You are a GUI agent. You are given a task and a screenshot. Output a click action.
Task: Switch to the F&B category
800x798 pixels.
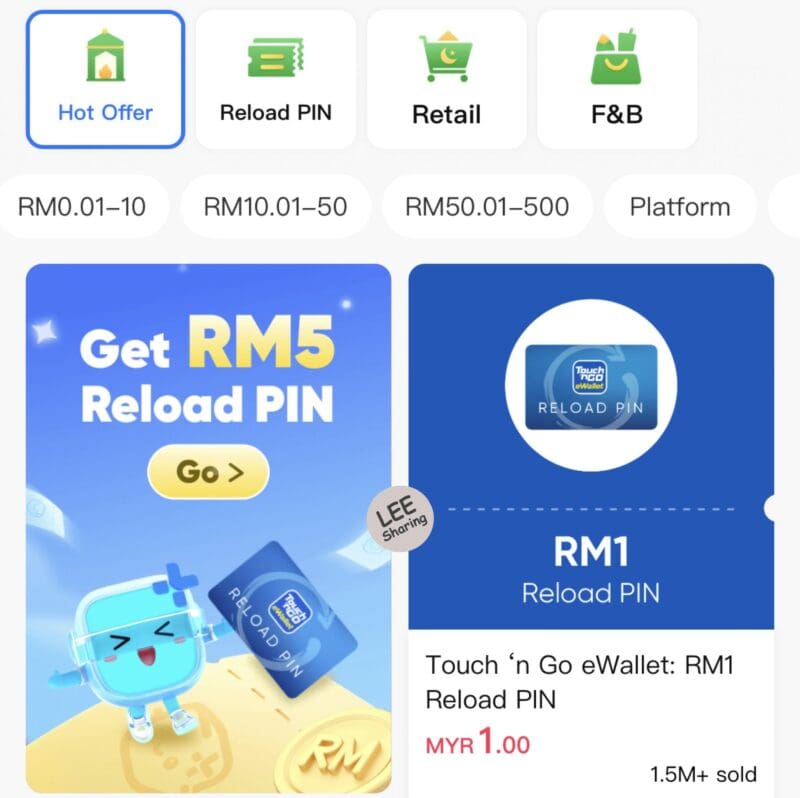point(617,80)
